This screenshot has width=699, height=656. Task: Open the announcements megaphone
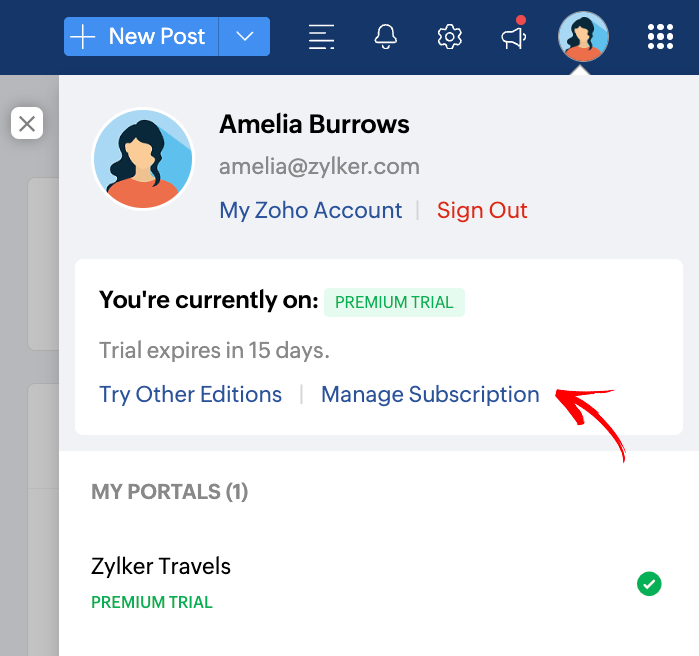pyautogui.click(x=514, y=37)
